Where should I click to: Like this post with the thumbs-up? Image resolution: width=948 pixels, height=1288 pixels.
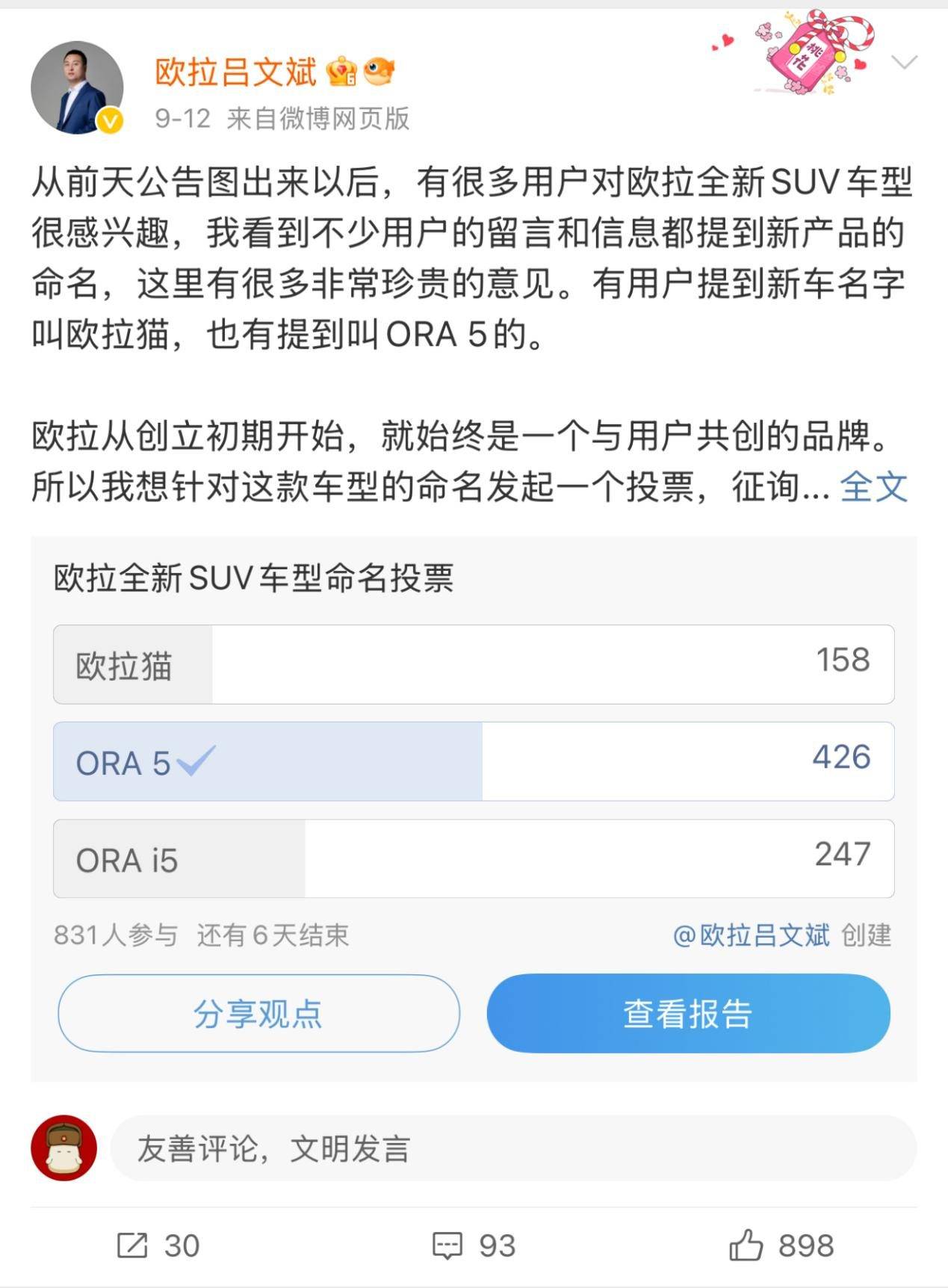[781, 1245]
